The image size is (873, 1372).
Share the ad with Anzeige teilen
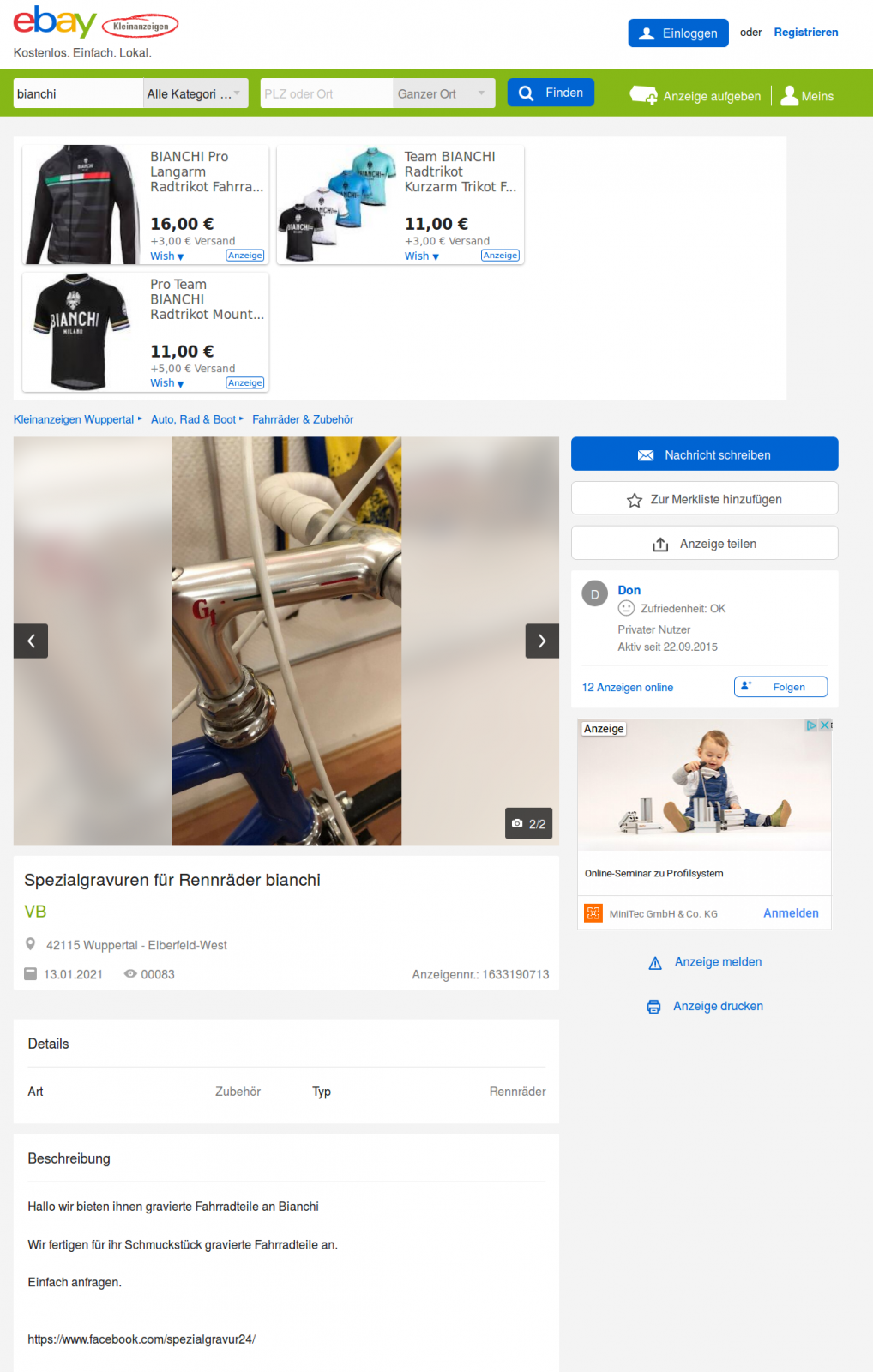[704, 544]
